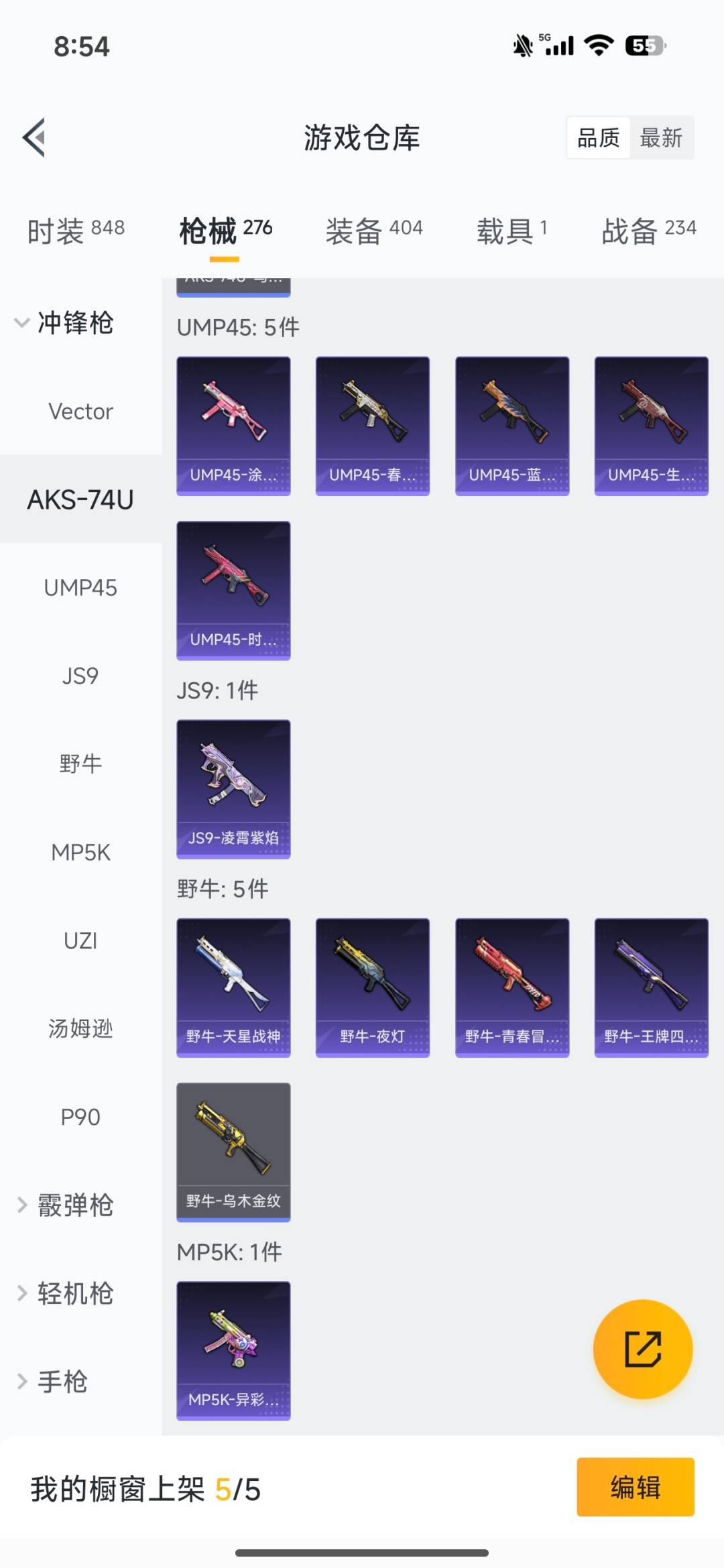This screenshot has height=1568, width=724.
Task: Open the 野牛-天星战神 skin card
Action: (233, 987)
